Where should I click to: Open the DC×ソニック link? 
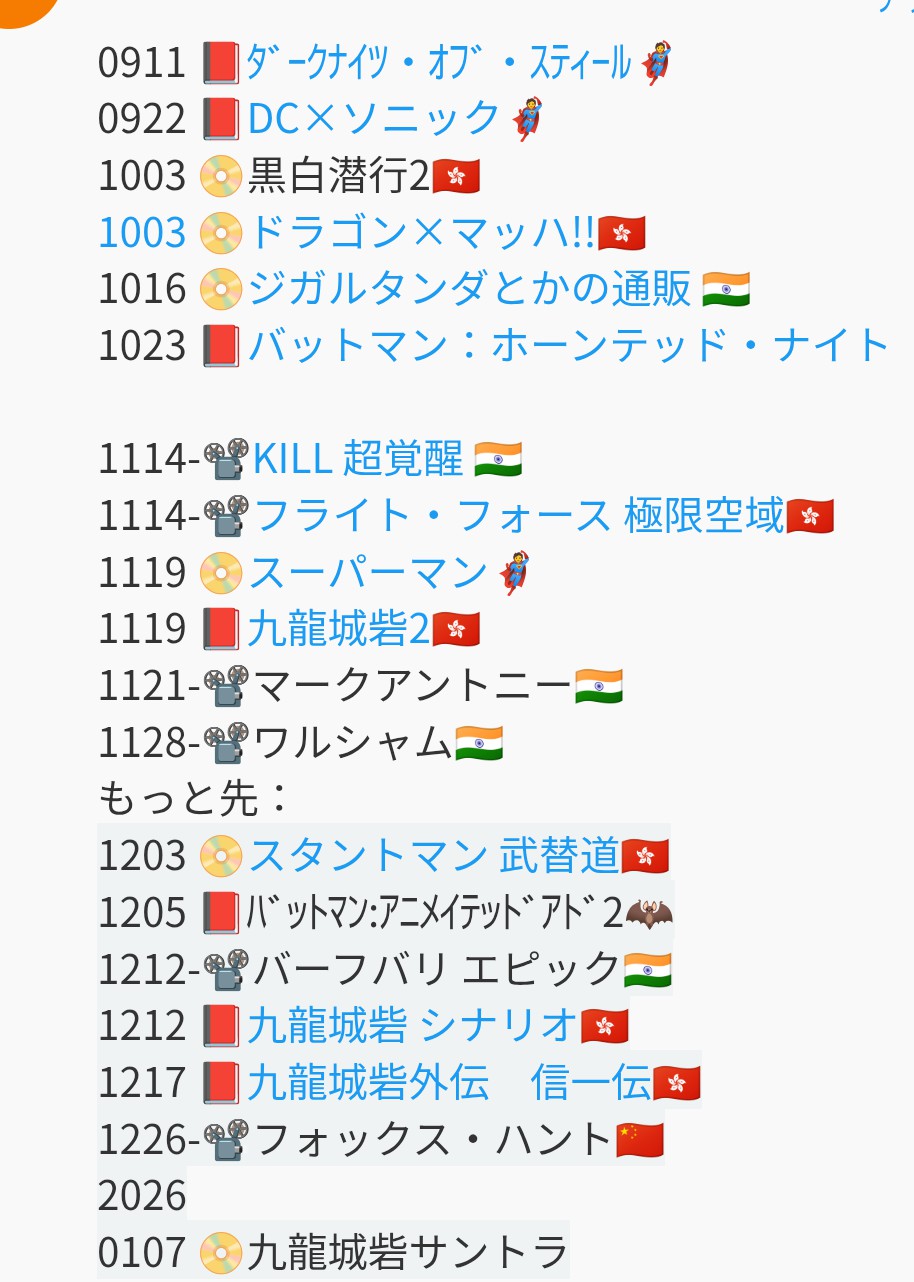pyautogui.click(x=373, y=119)
